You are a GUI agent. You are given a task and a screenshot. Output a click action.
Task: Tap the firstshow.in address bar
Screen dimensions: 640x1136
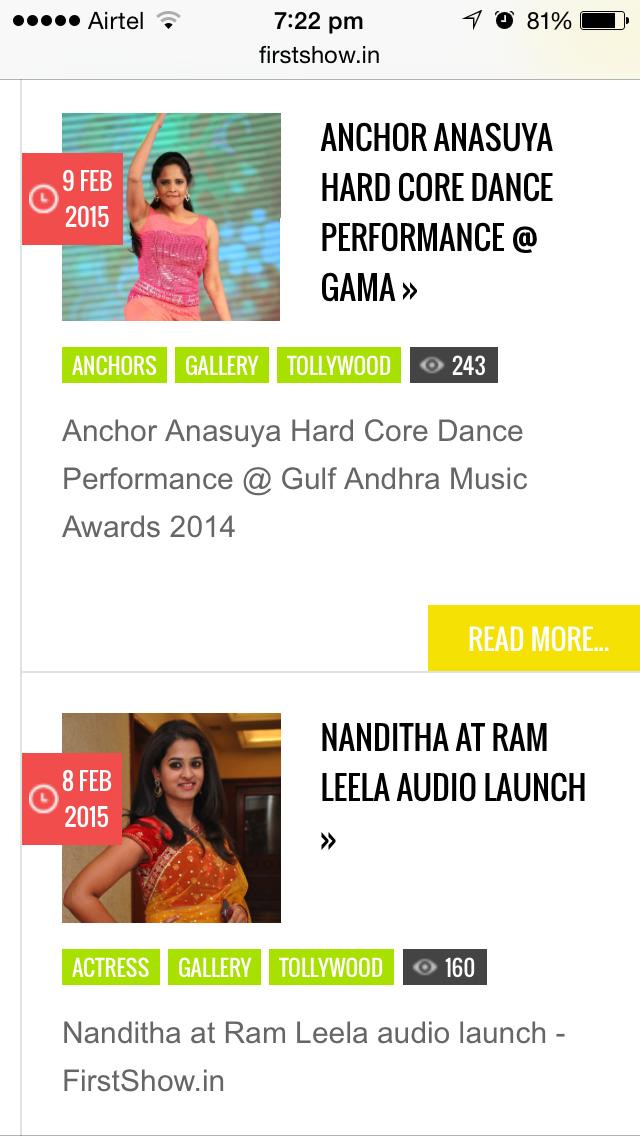coord(320,55)
